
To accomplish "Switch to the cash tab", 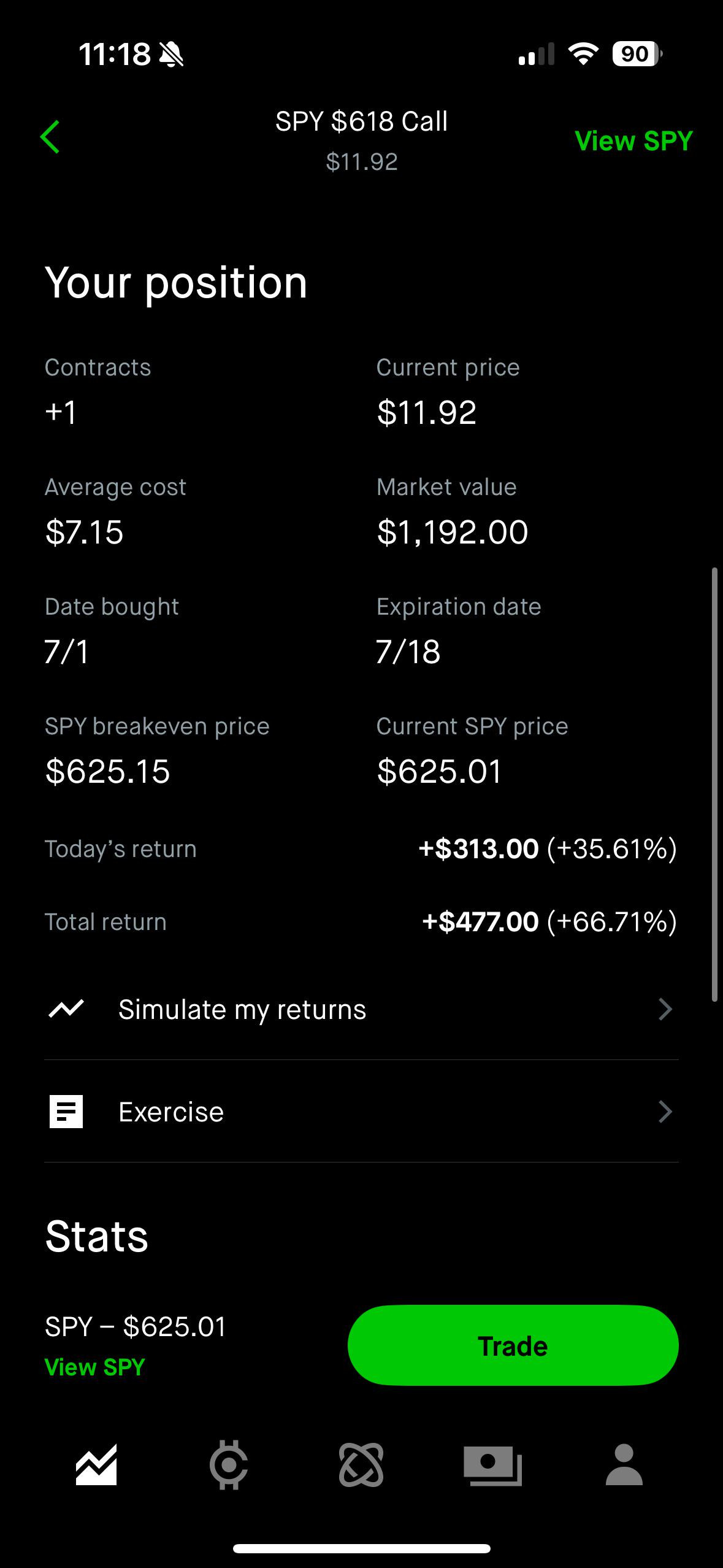I will coord(492,1465).
